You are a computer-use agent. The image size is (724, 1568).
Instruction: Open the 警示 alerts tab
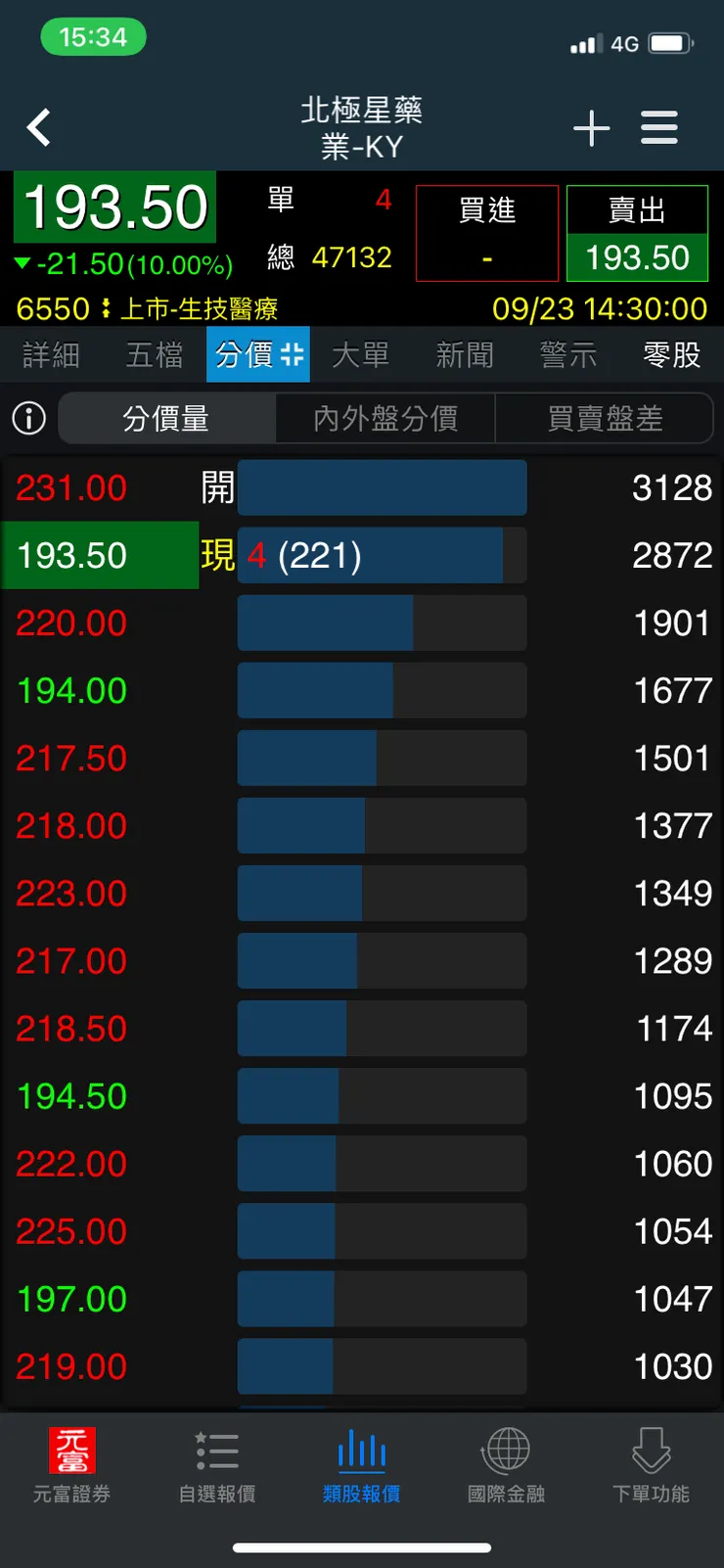coord(568,354)
